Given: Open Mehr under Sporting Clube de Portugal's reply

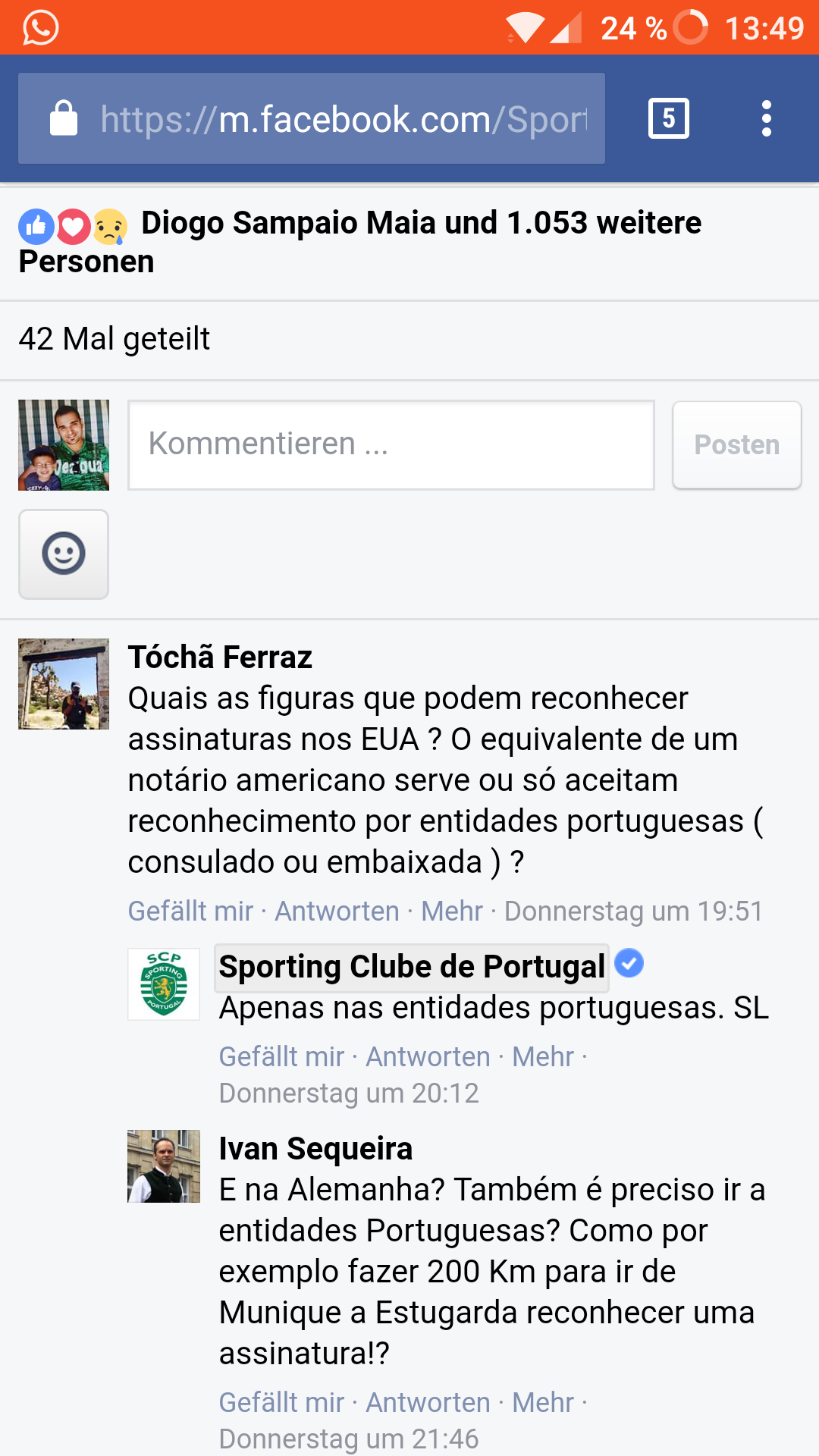Looking at the screenshot, I should (543, 1056).
